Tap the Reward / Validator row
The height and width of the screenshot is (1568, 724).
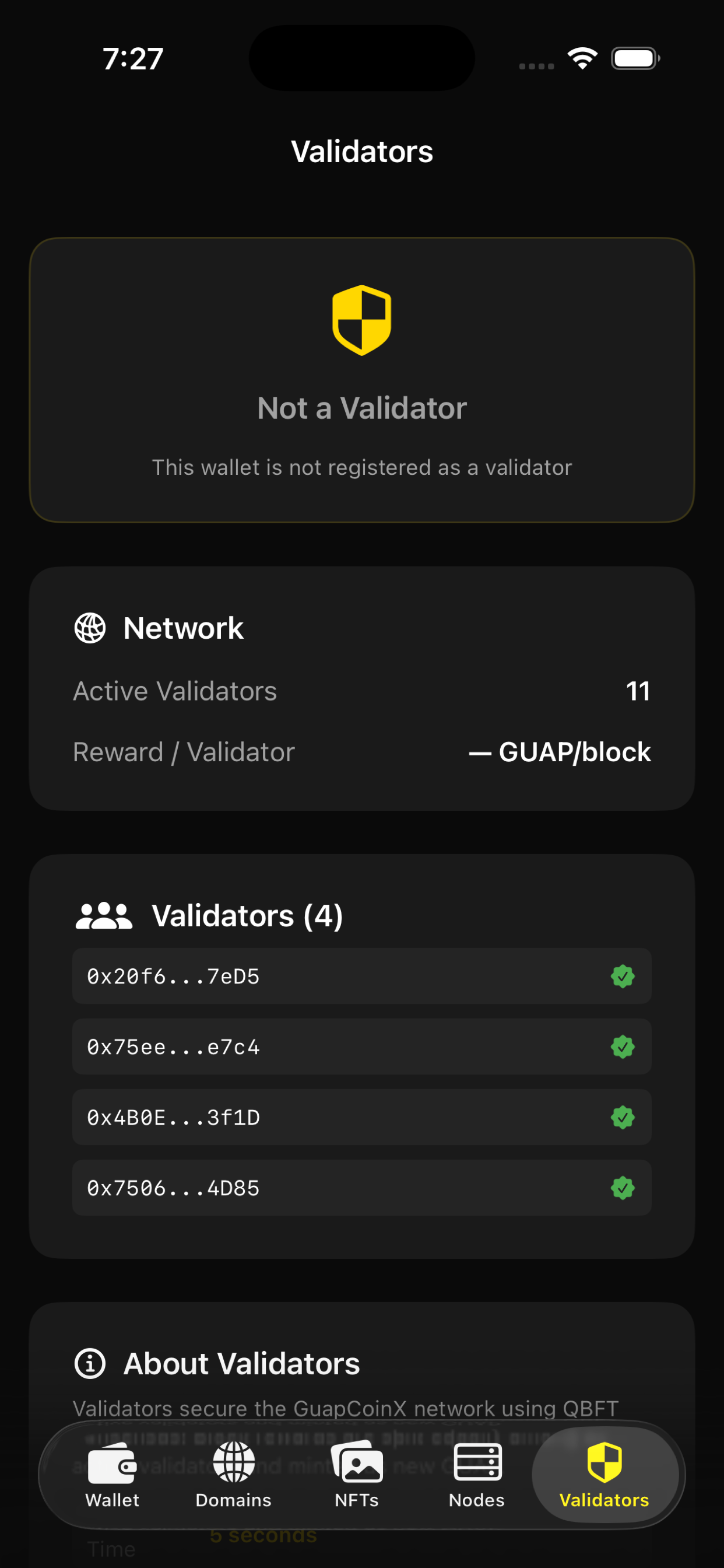pos(361,751)
